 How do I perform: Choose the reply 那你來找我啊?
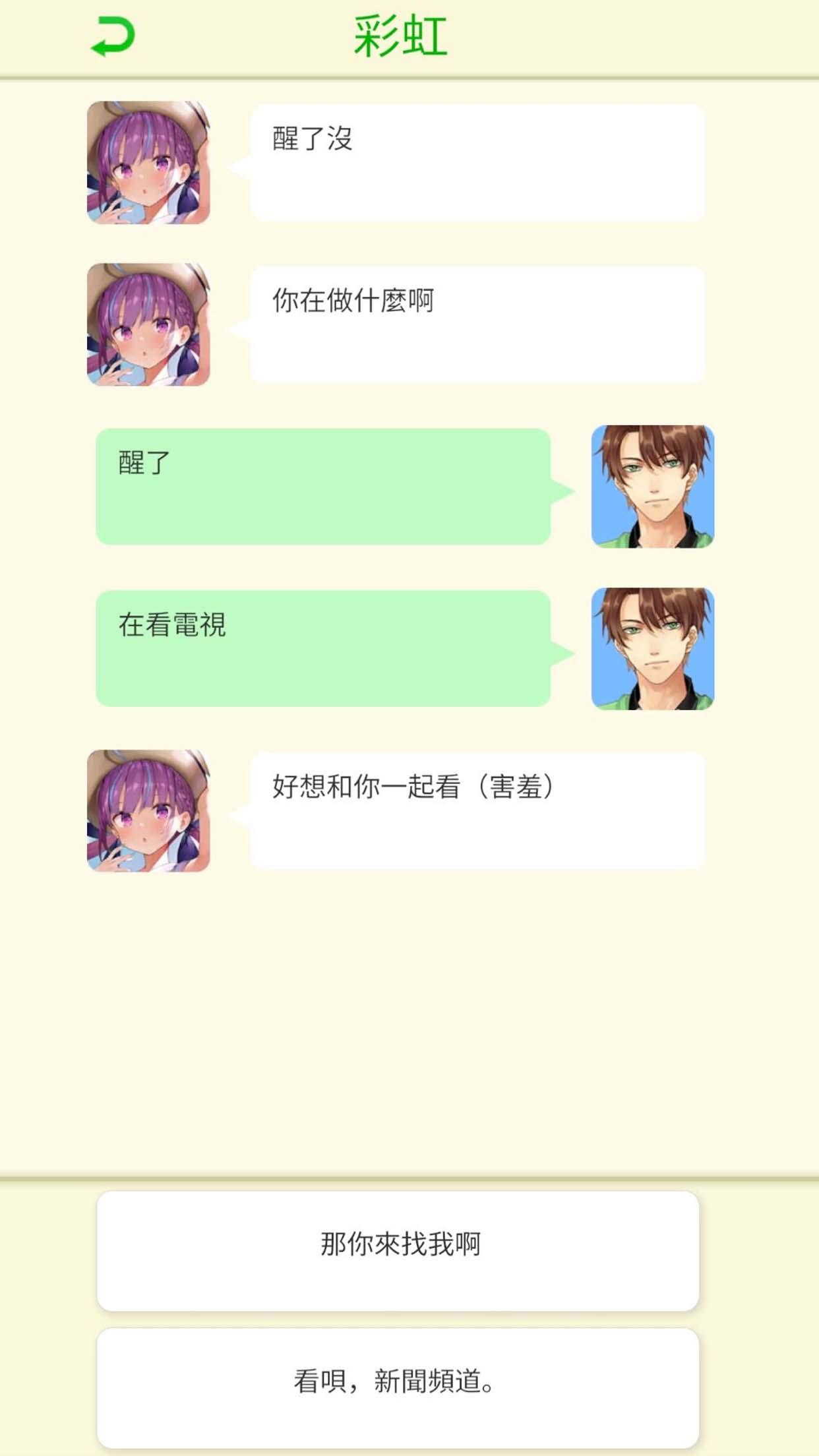(398, 1250)
